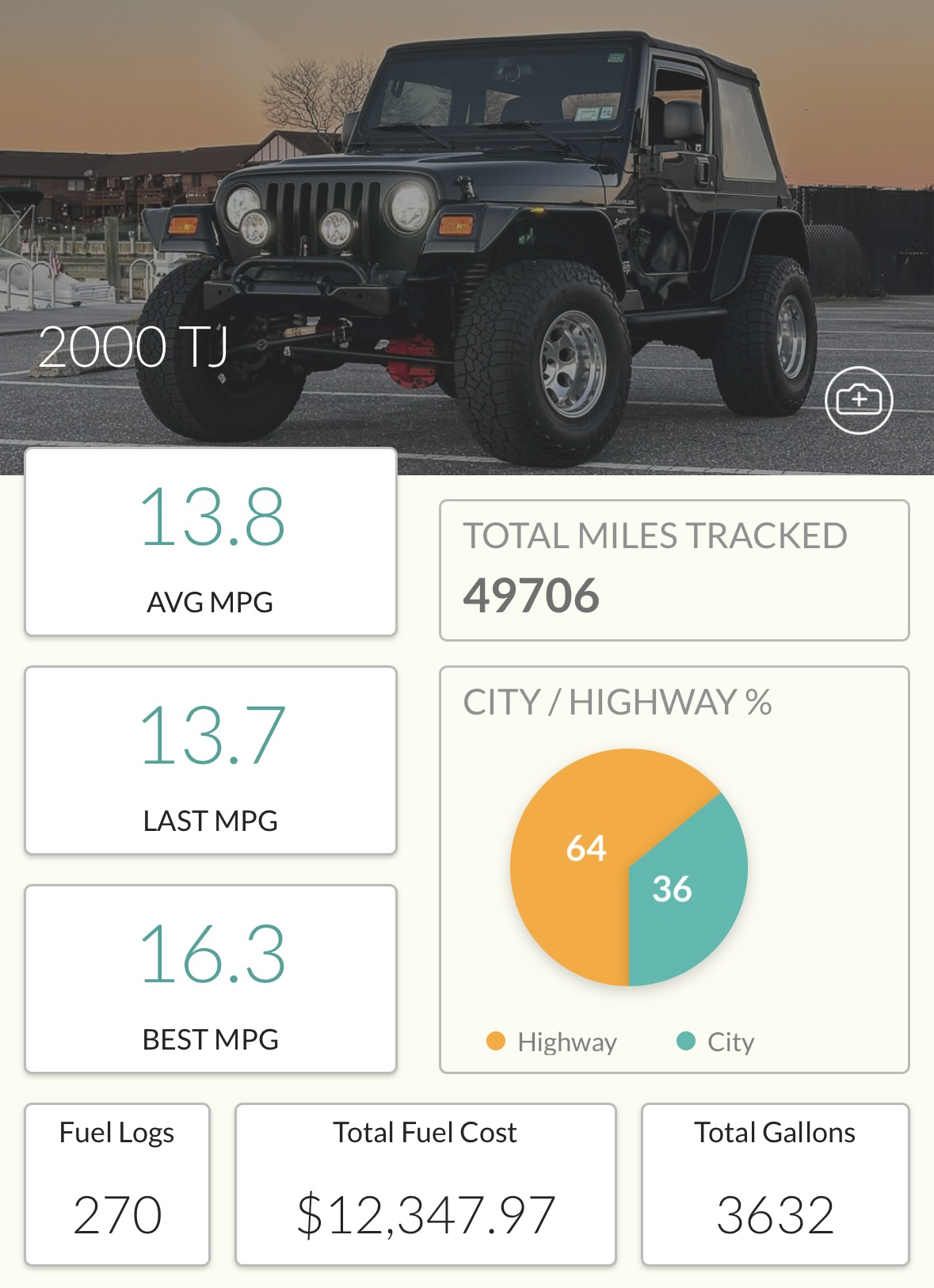Tap the add photo camera icon
The height and width of the screenshot is (1288, 934).
[x=859, y=400]
